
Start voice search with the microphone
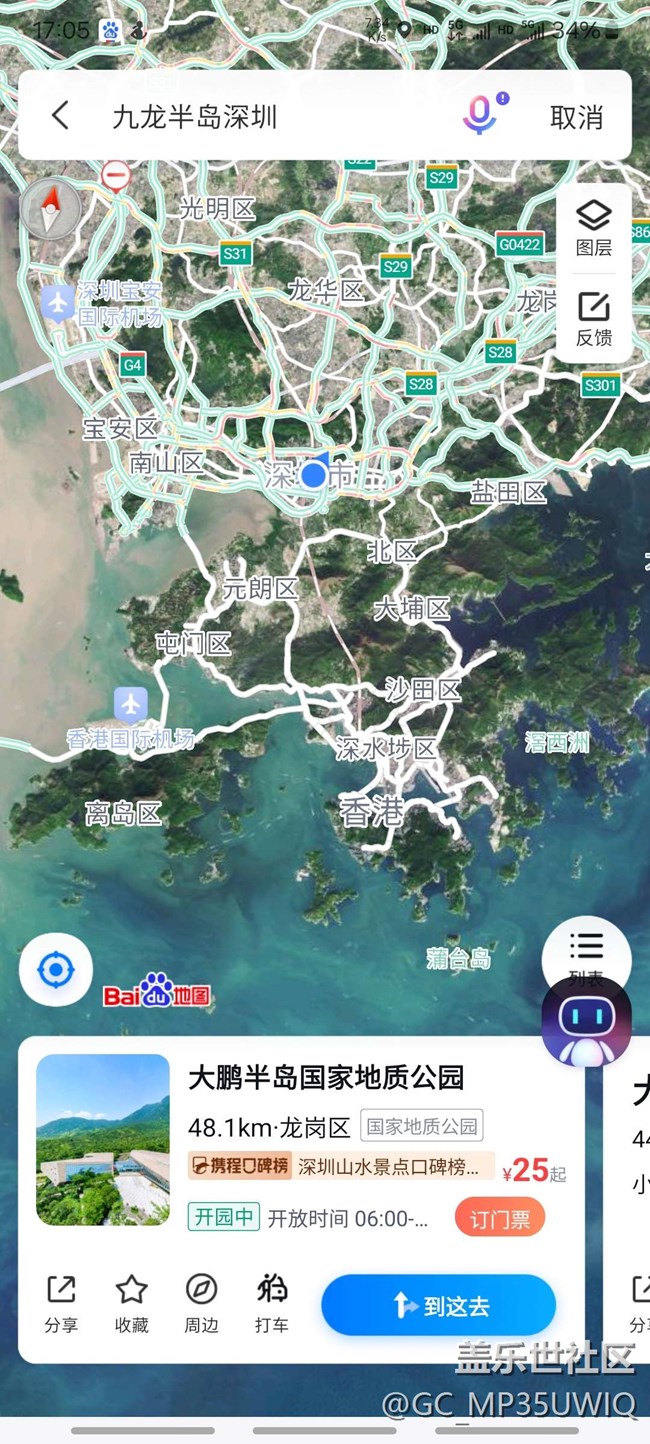480,114
